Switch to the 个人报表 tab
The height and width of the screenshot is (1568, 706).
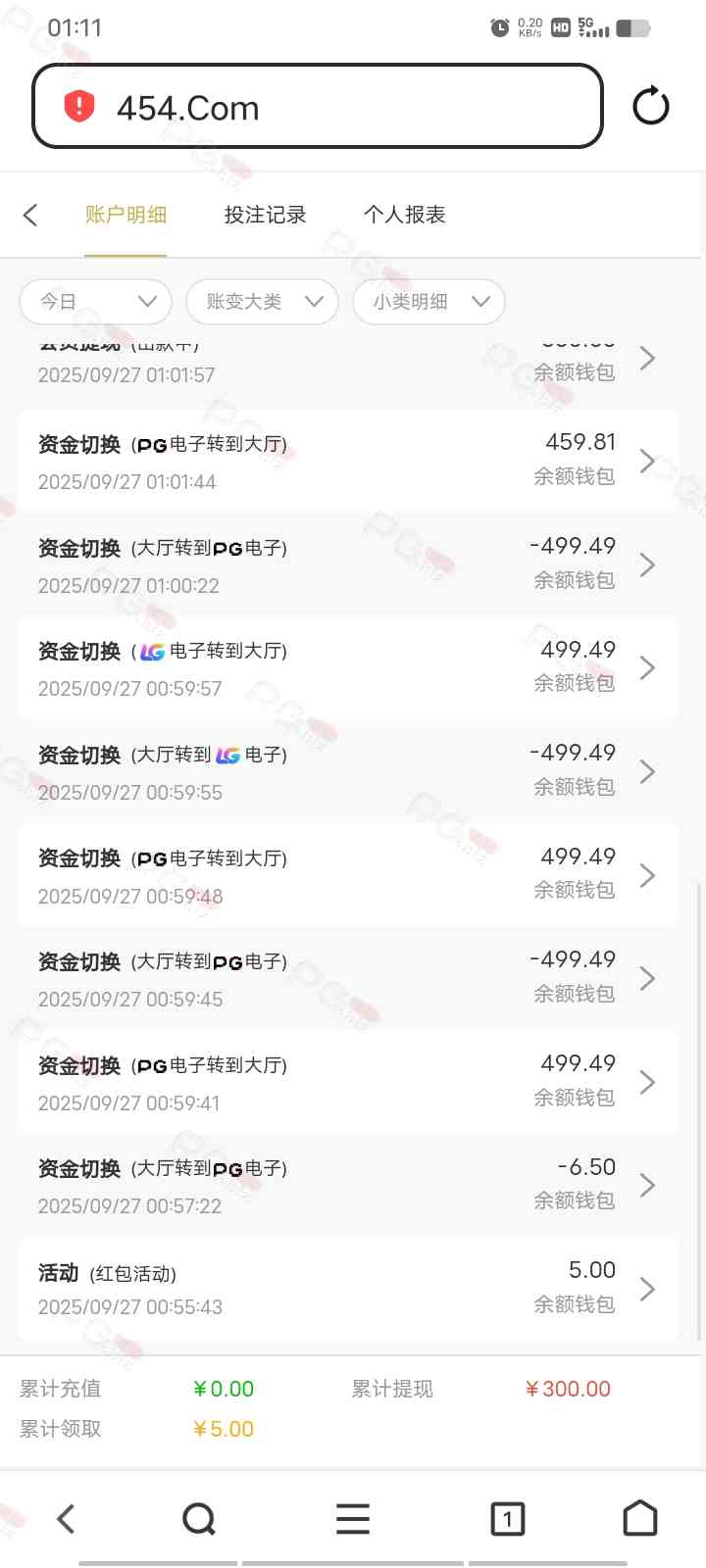point(404,215)
